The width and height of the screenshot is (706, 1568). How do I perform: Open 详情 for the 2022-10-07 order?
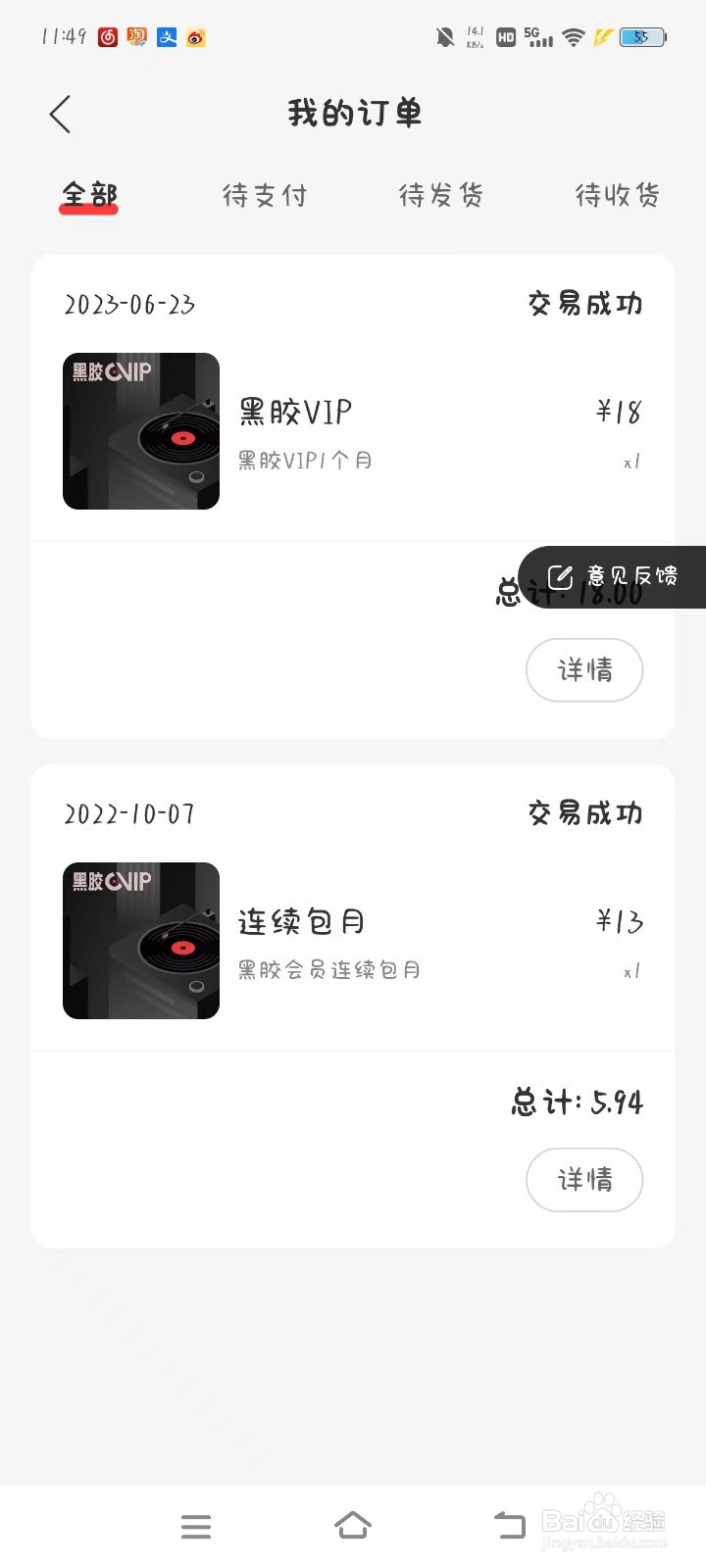coord(584,1180)
